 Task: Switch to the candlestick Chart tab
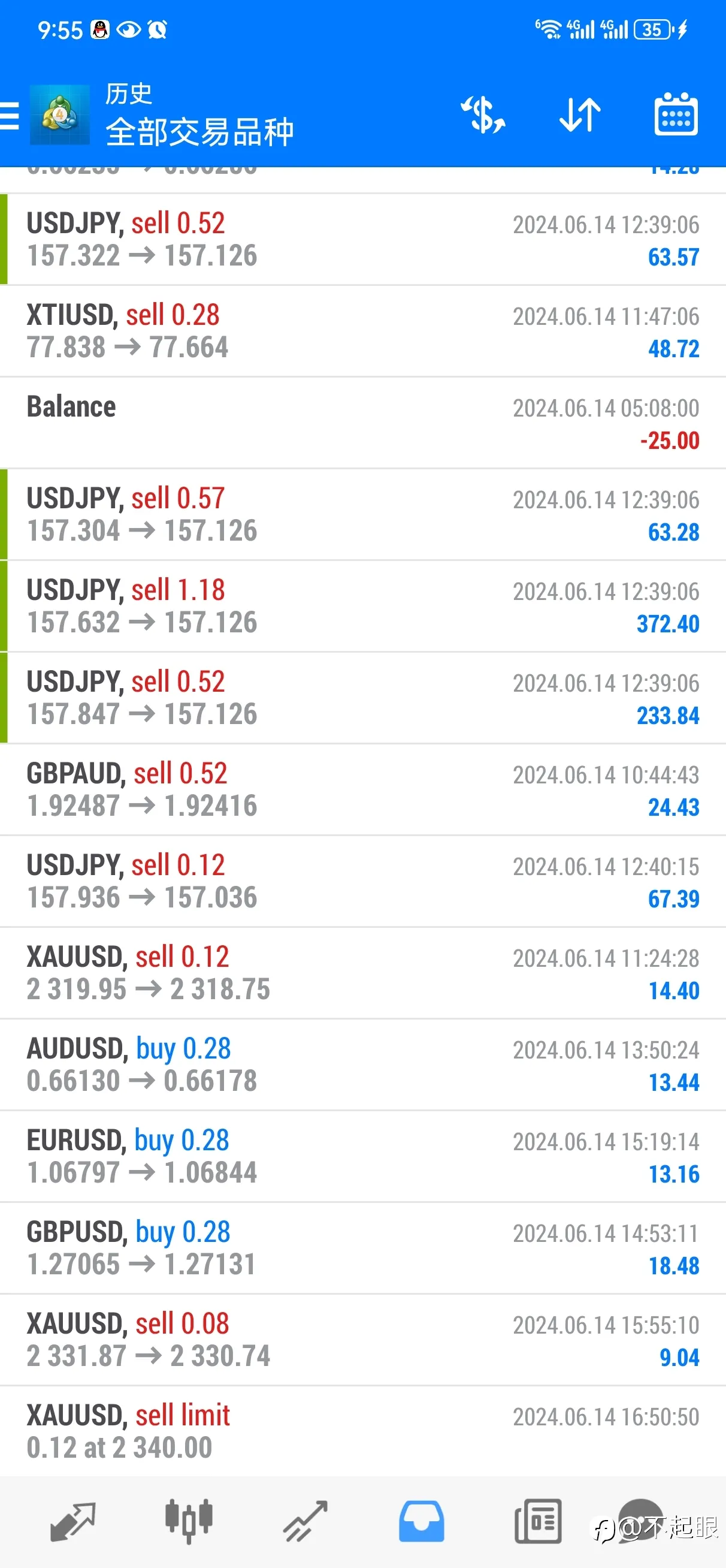(x=189, y=1521)
